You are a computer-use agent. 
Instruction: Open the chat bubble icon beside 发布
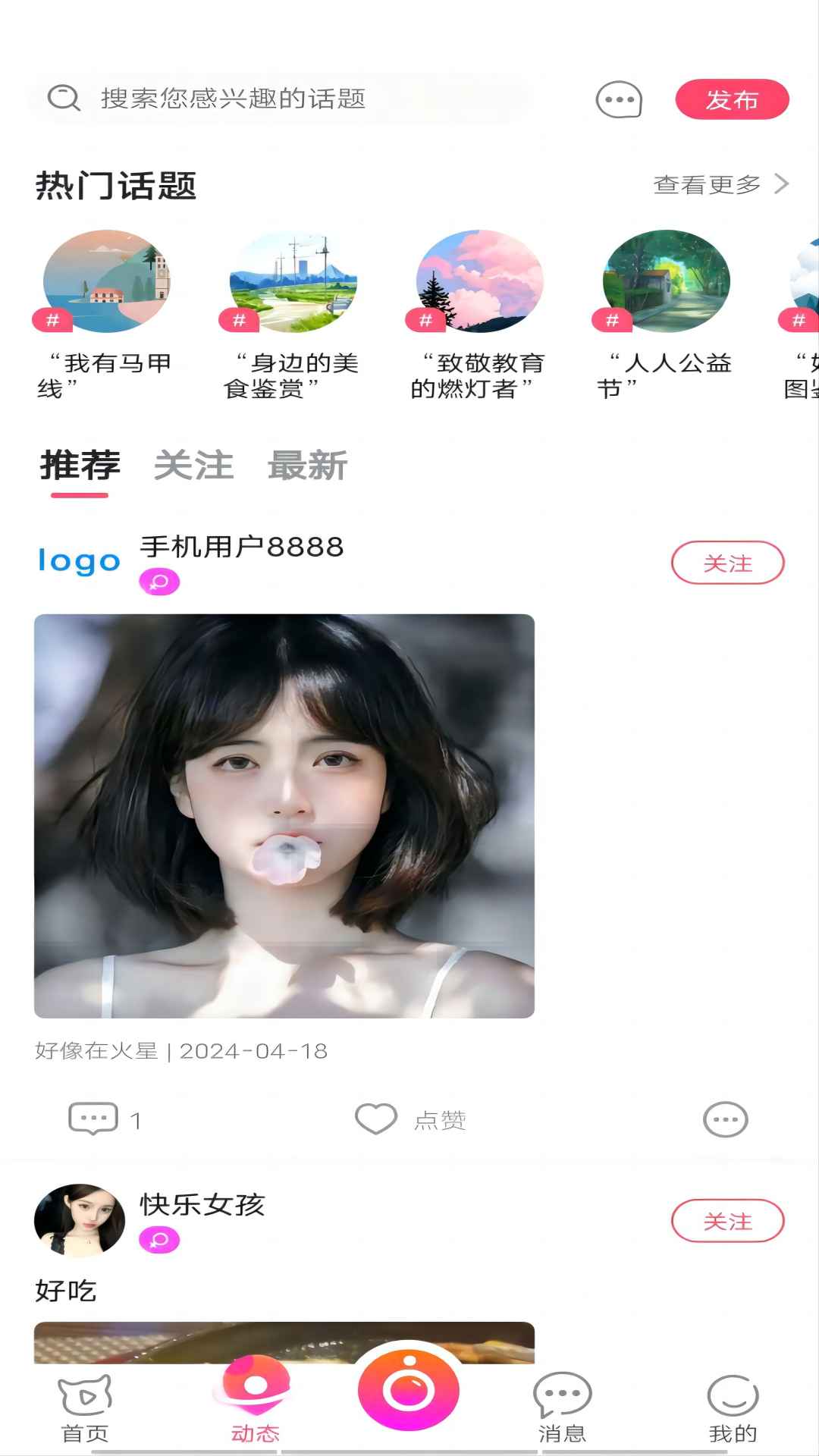click(x=619, y=99)
